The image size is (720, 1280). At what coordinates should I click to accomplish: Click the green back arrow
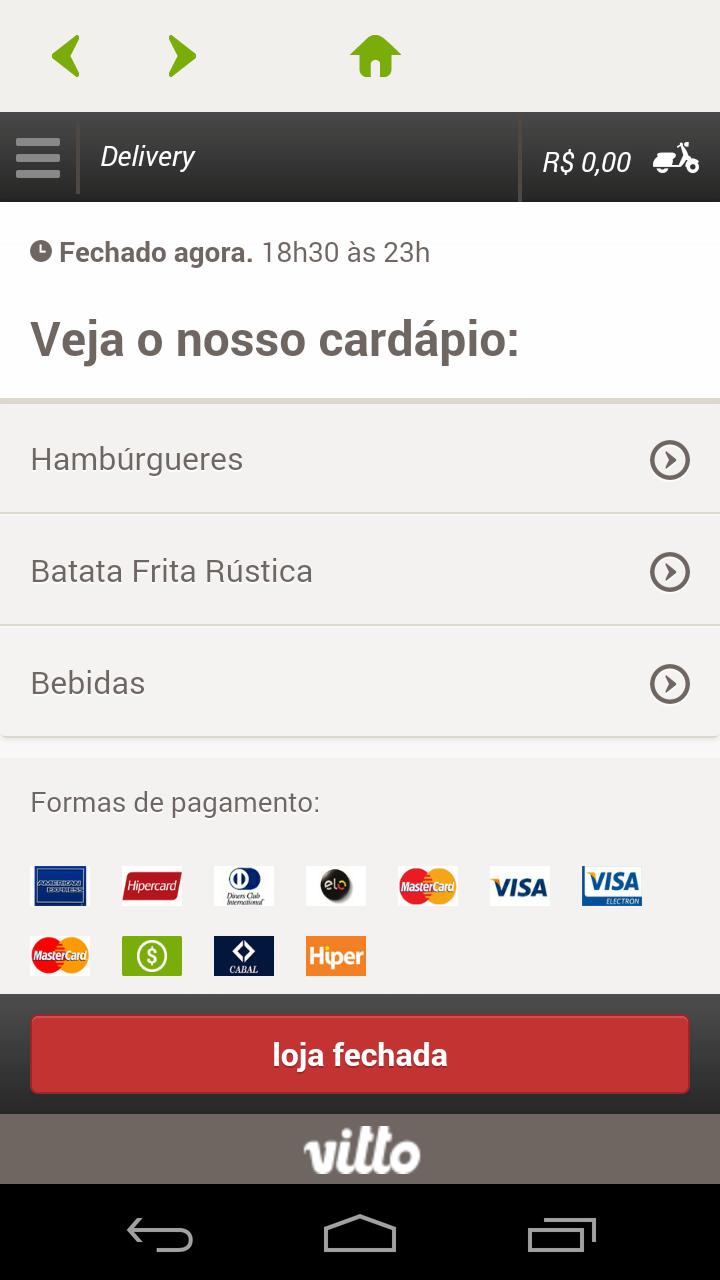66,57
